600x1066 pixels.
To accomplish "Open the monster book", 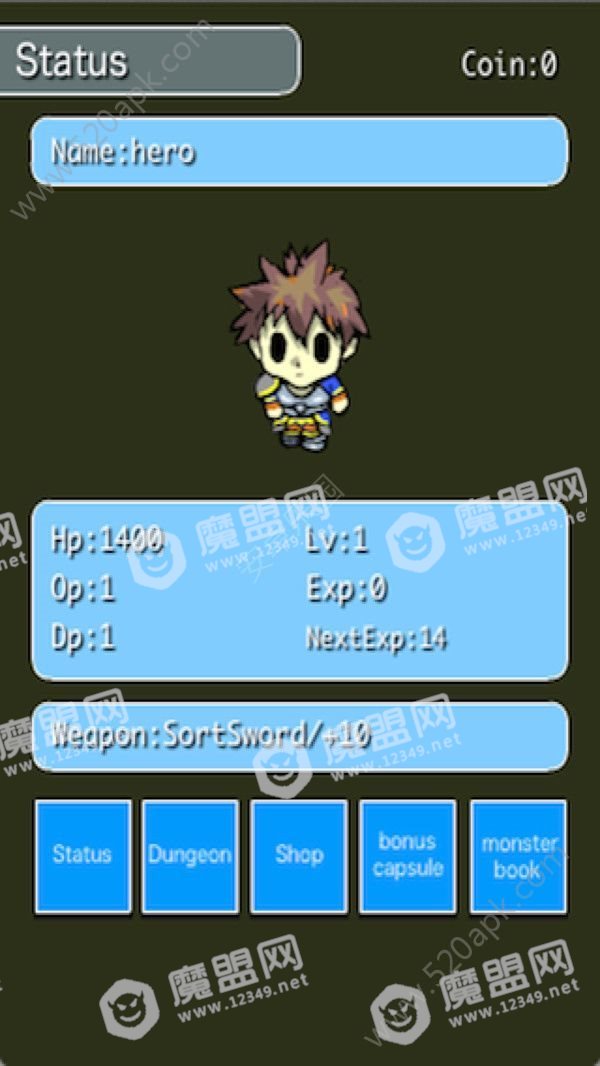I will coord(518,856).
